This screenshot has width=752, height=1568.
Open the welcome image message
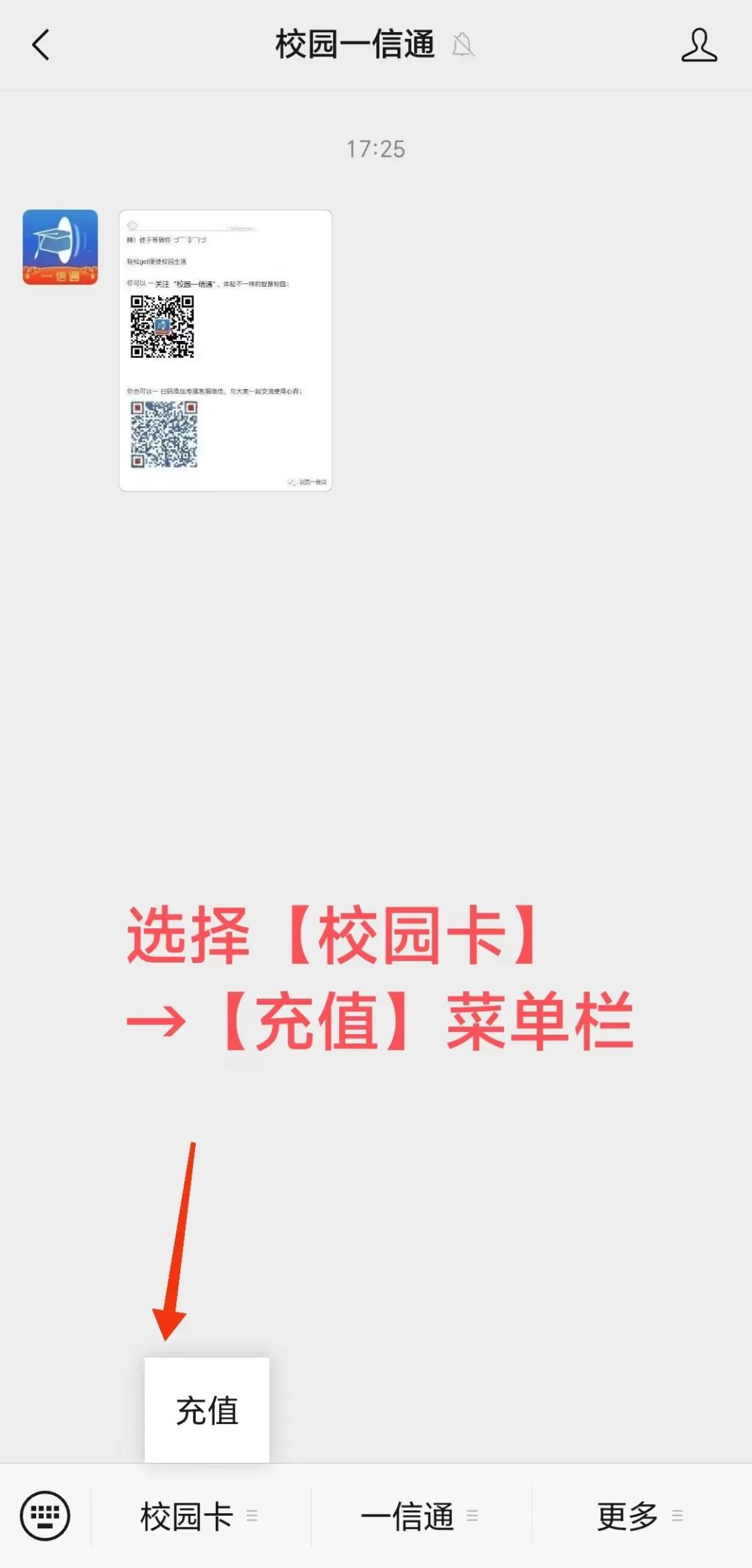point(225,350)
